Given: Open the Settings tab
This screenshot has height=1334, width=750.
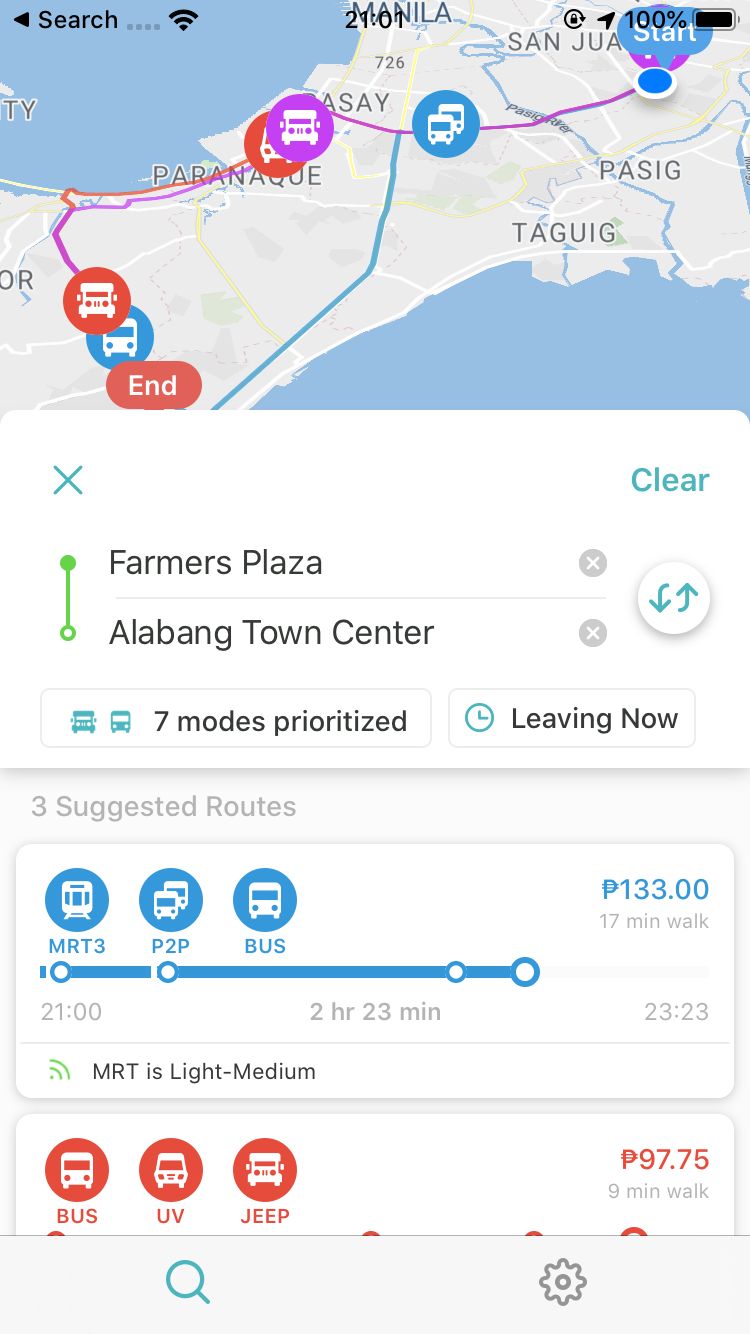Looking at the screenshot, I should click(562, 1281).
